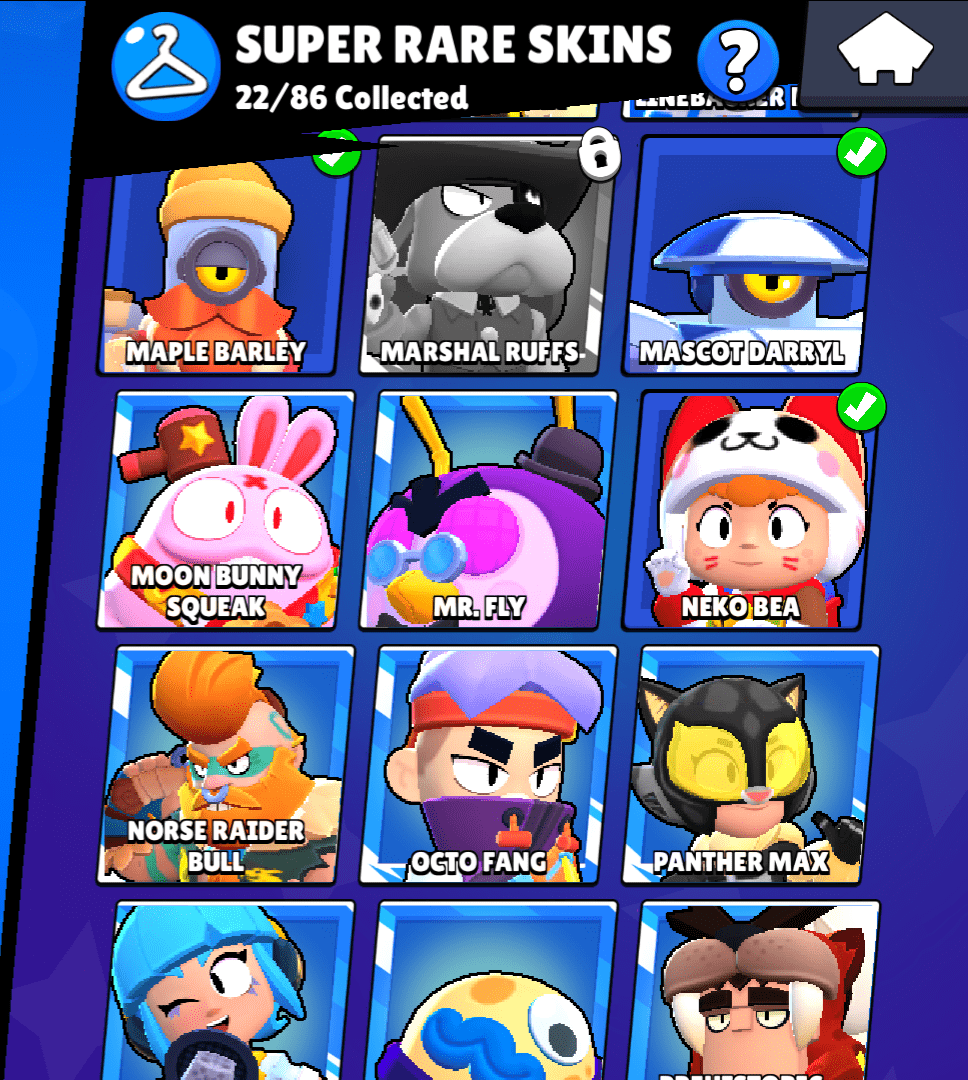
Task: Open the Norse Raider Bull skin
Action: point(227,765)
